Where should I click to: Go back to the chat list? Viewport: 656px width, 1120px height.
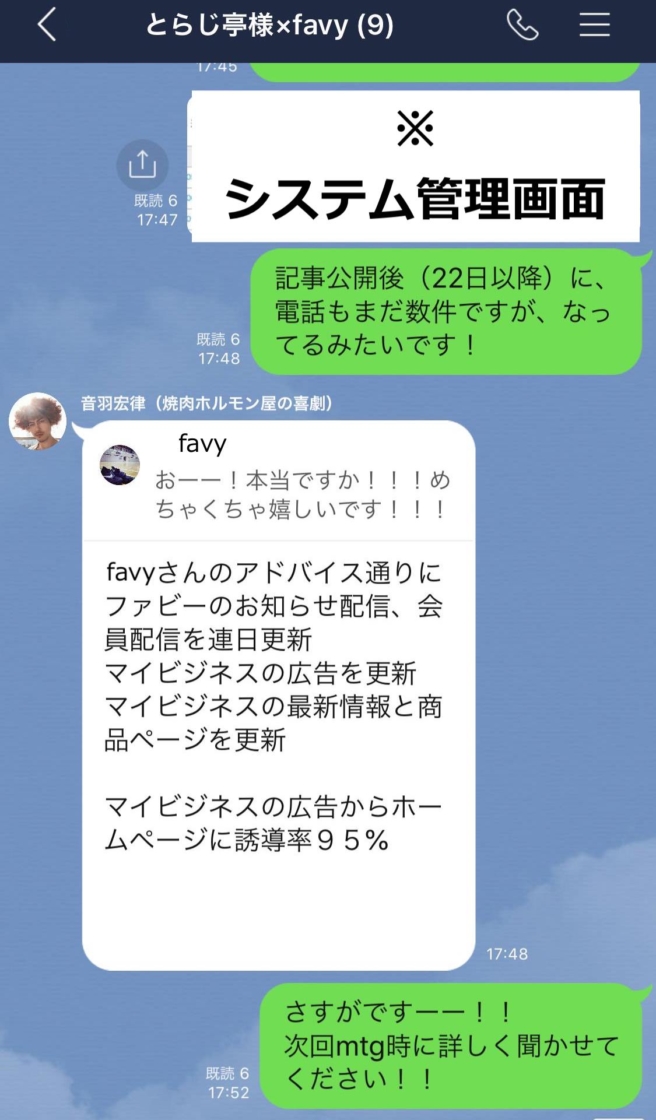coord(46,27)
